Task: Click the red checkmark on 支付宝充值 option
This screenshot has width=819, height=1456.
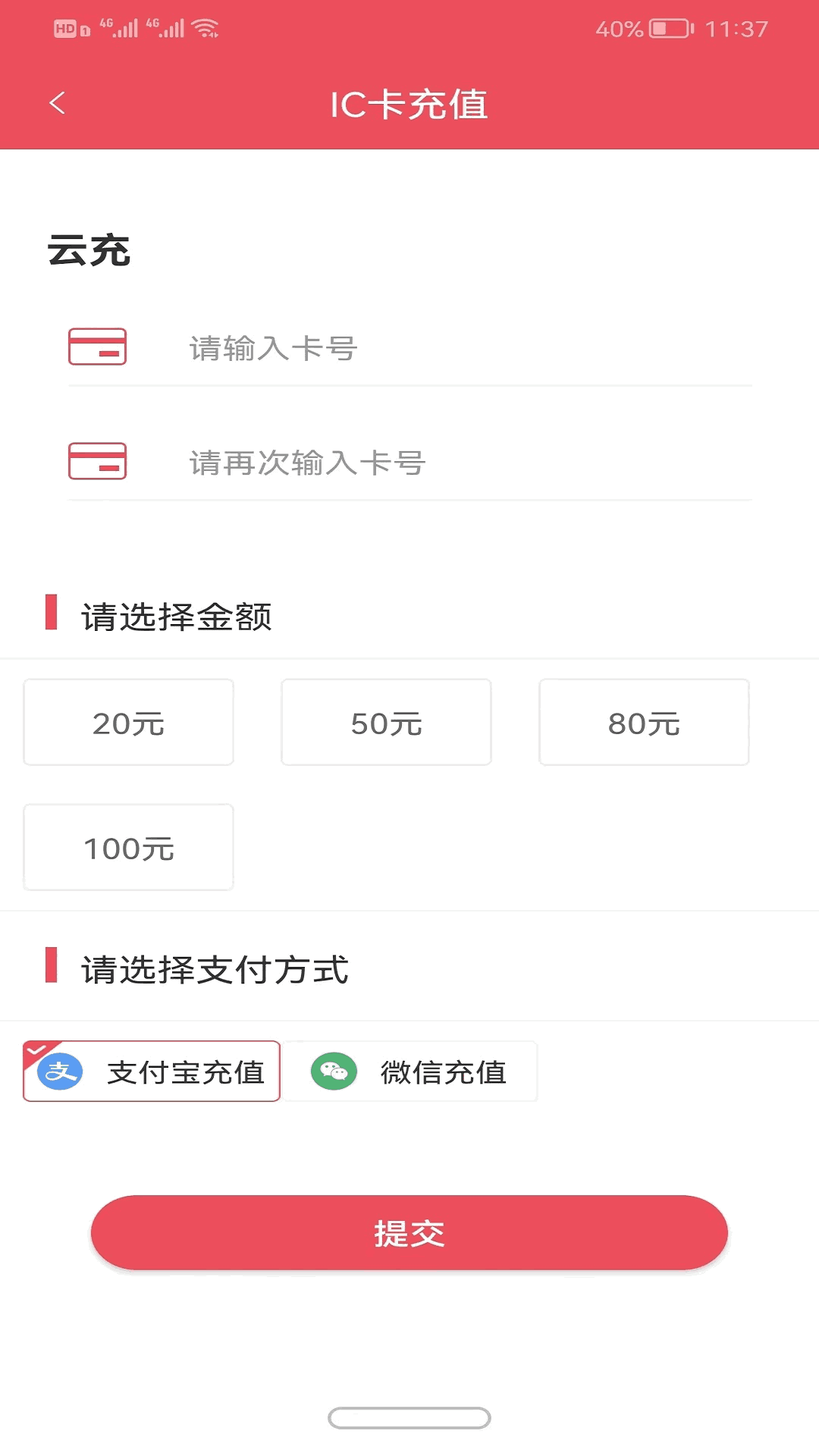Action: tap(36, 1050)
